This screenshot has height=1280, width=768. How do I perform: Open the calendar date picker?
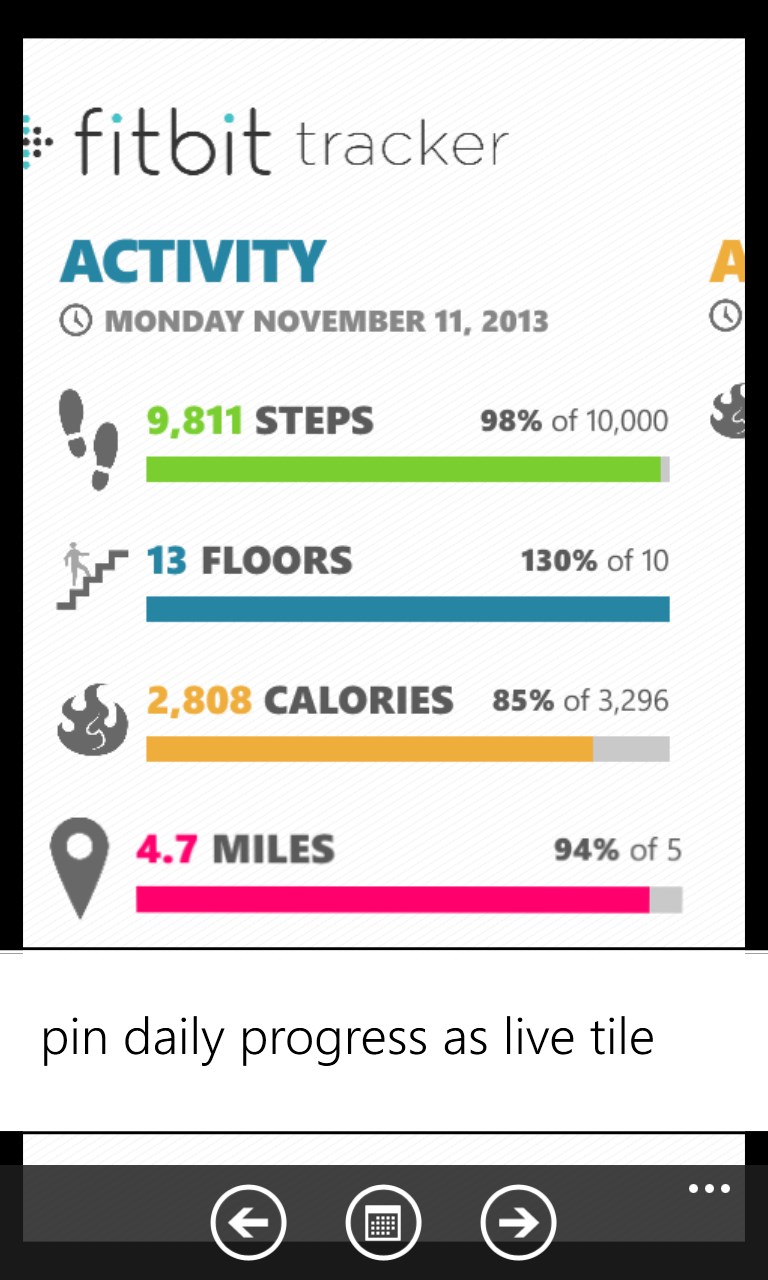click(383, 1222)
